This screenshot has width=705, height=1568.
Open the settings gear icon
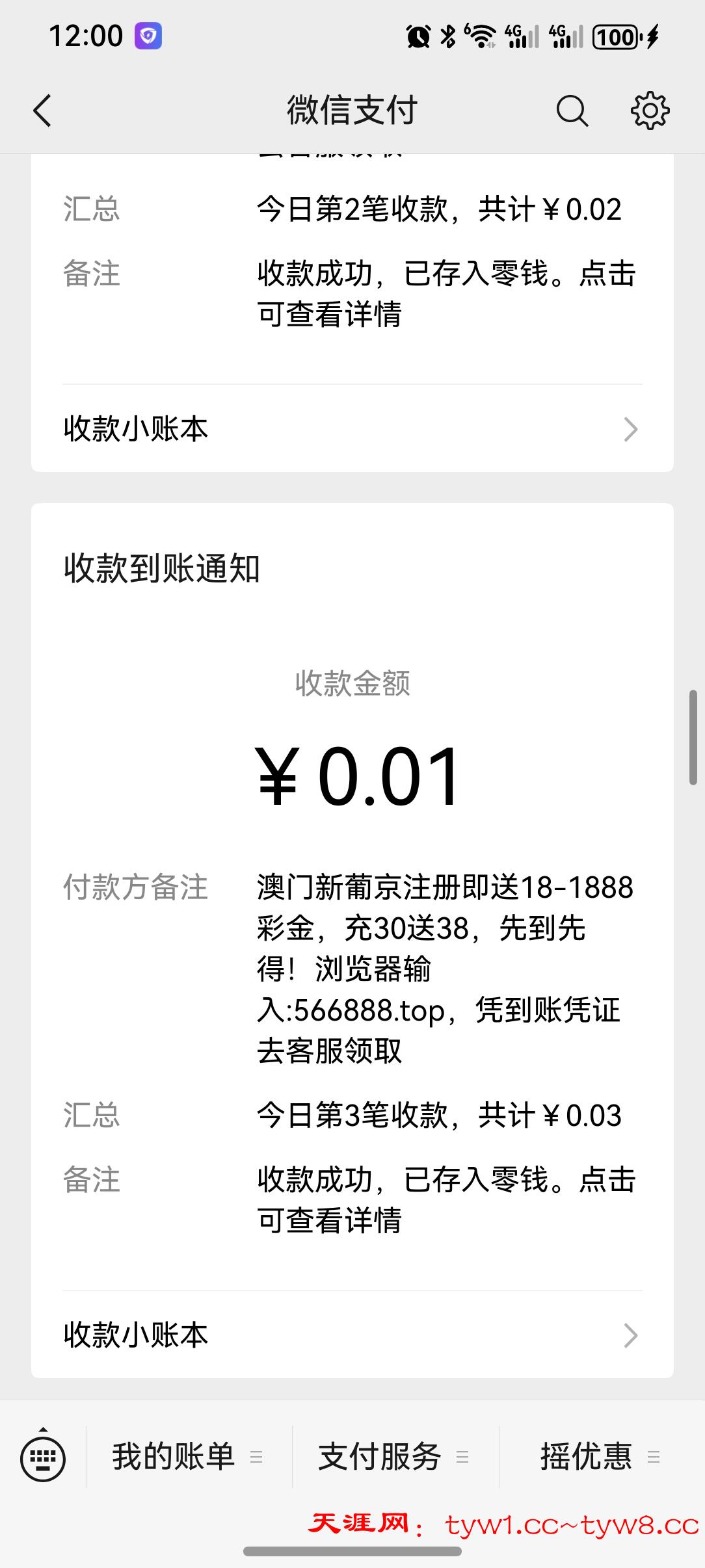point(650,111)
